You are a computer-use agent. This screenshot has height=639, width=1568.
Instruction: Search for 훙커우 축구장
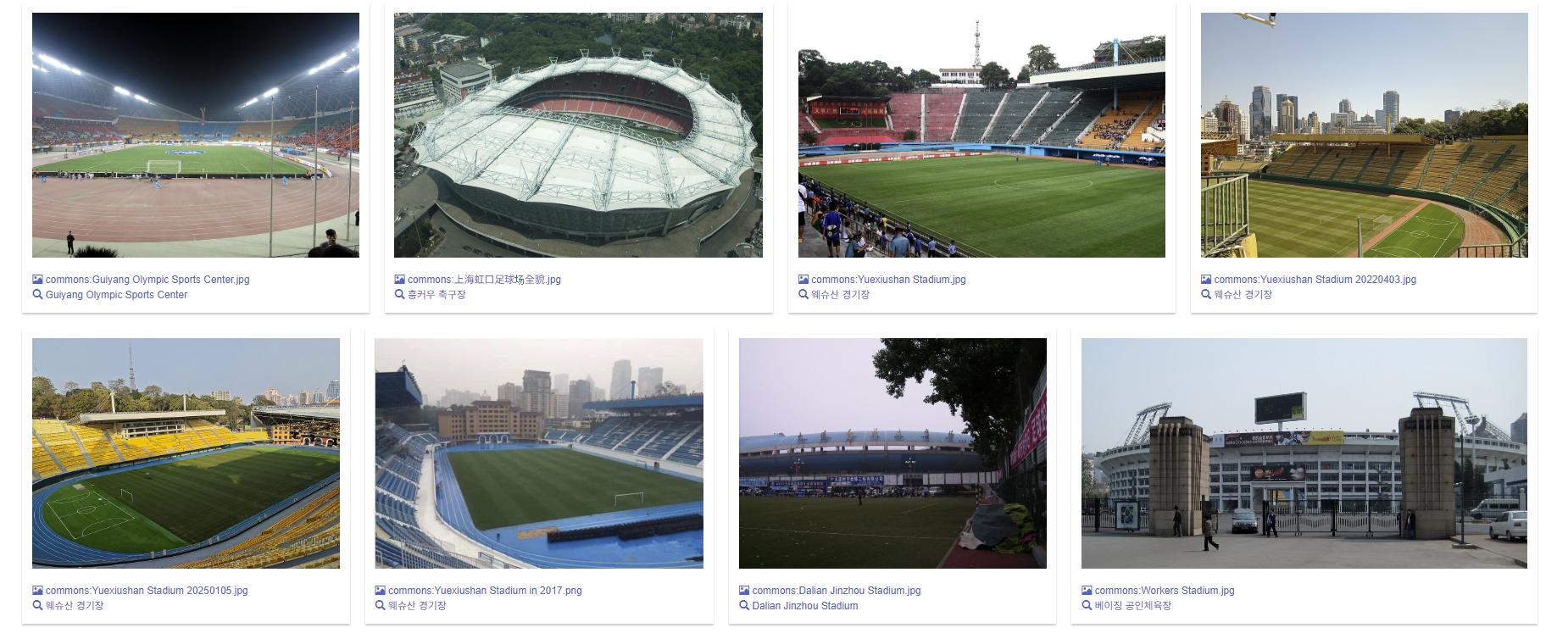click(x=436, y=295)
